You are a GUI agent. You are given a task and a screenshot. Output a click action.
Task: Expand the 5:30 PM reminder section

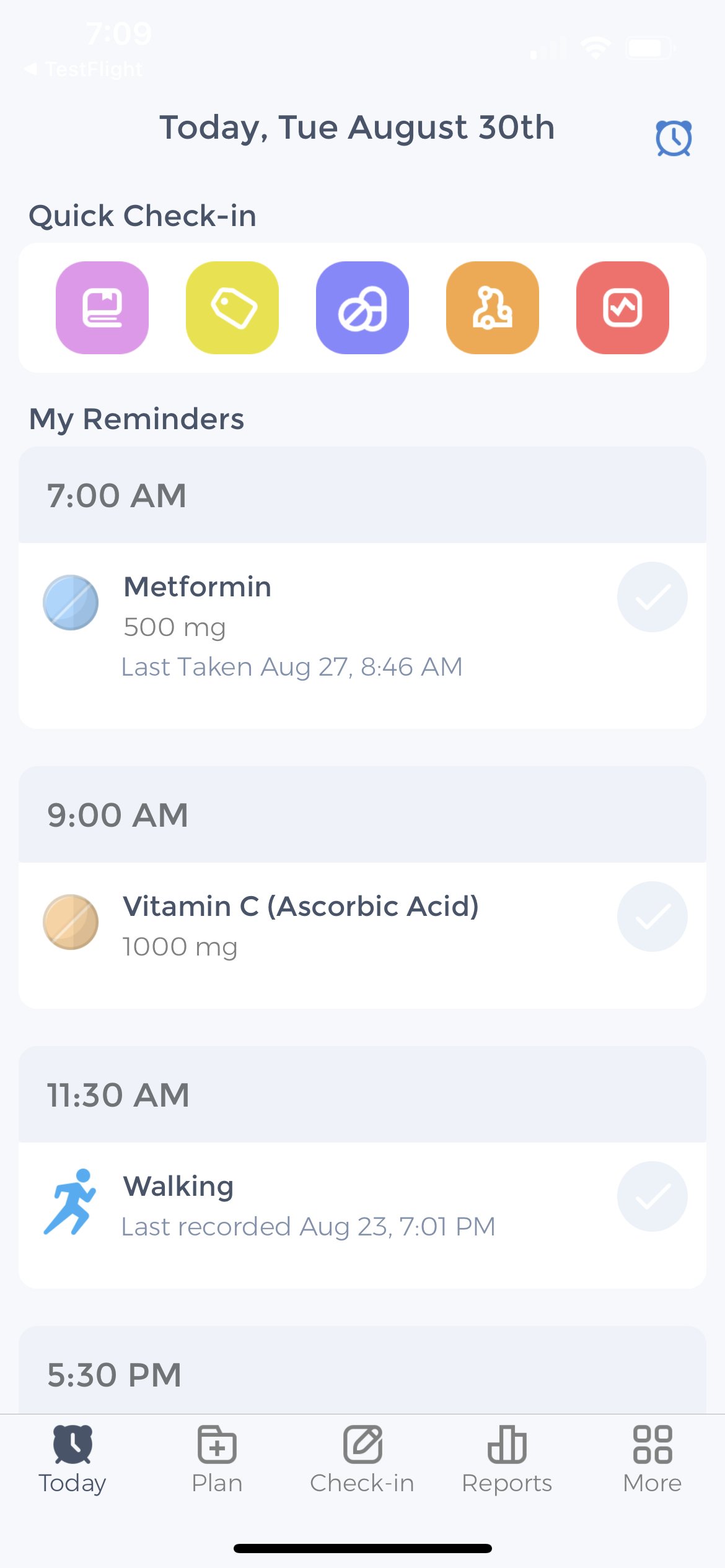click(x=362, y=1374)
